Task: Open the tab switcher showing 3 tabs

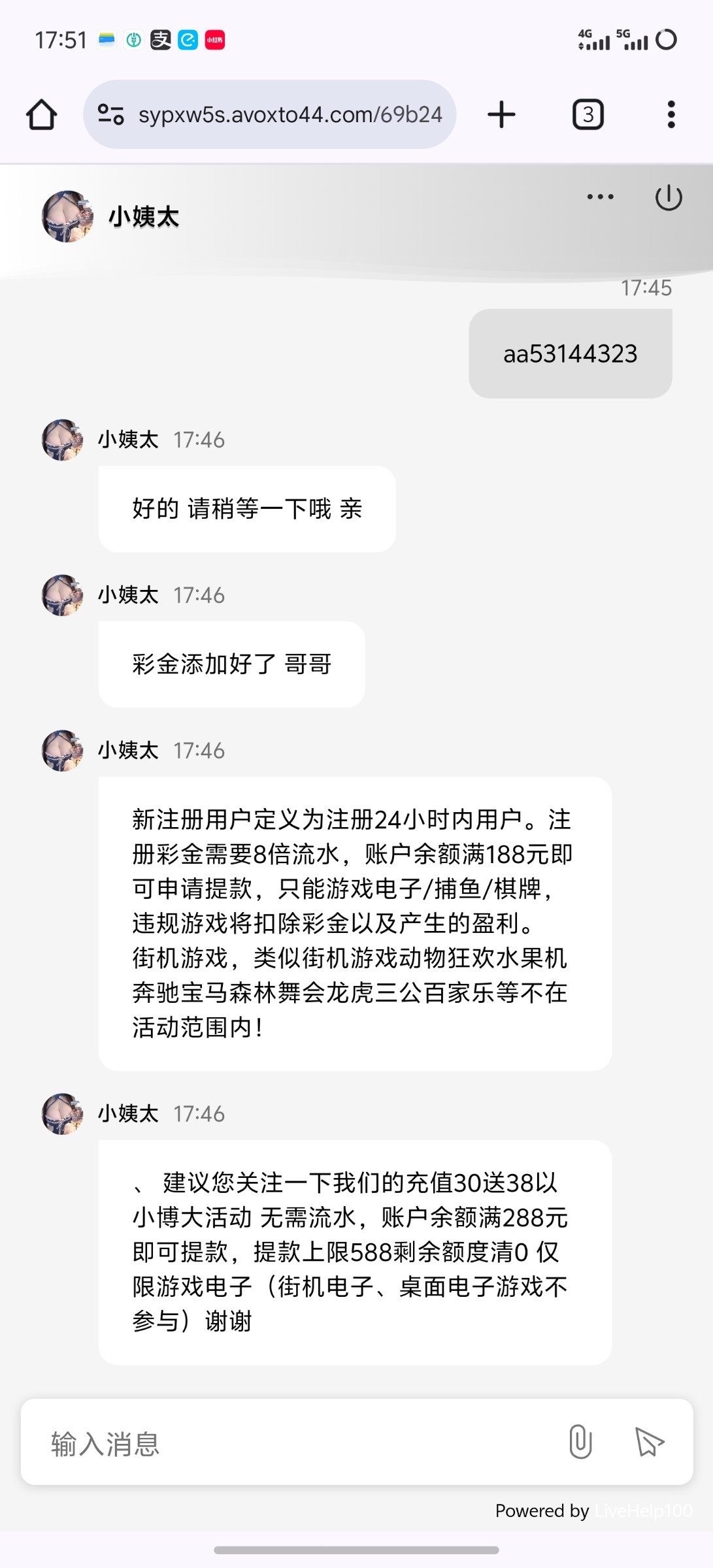Action: click(x=588, y=114)
